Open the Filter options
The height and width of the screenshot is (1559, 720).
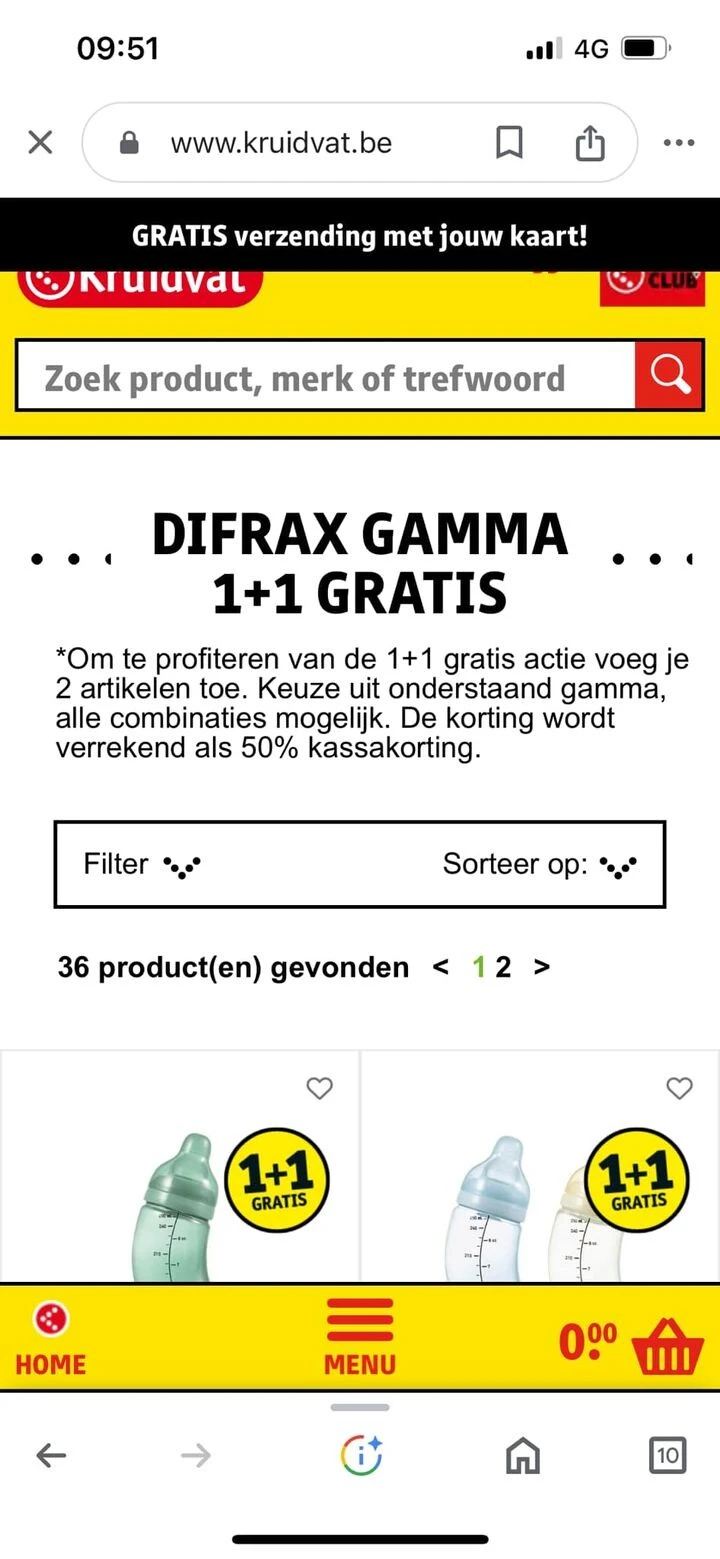click(x=143, y=864)
